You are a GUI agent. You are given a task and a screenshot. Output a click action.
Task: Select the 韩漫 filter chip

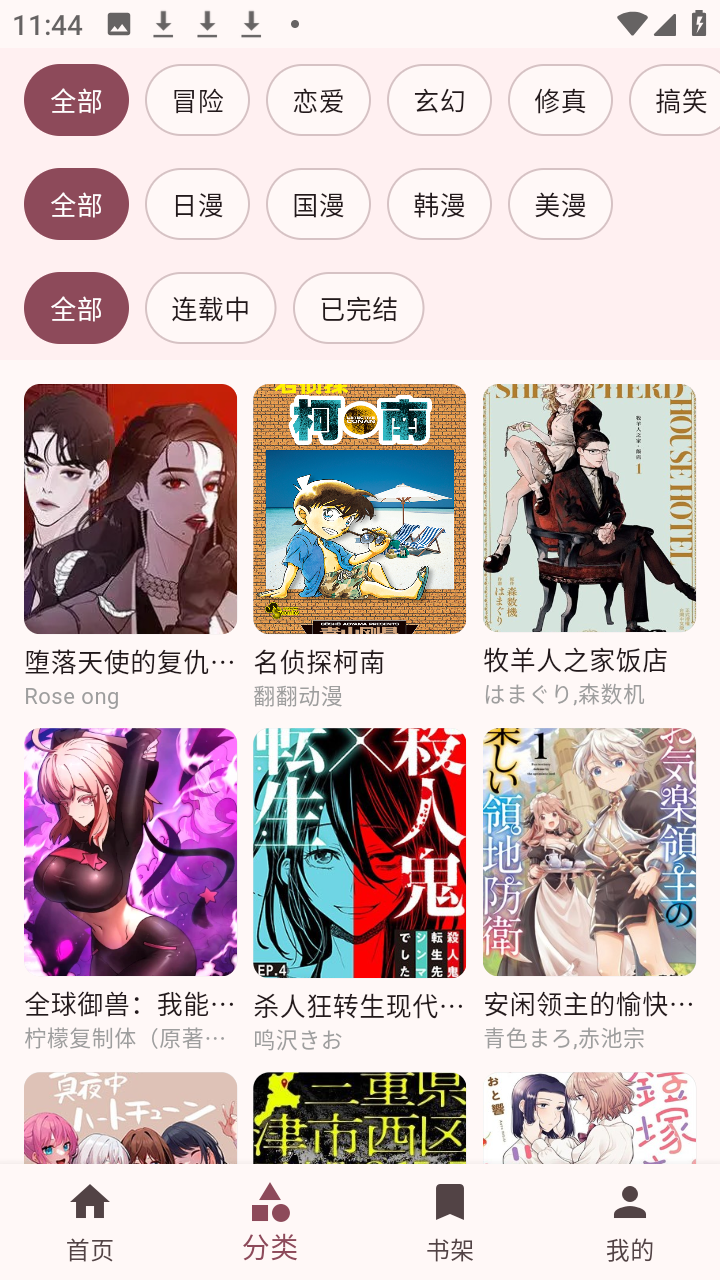point(439,204)
